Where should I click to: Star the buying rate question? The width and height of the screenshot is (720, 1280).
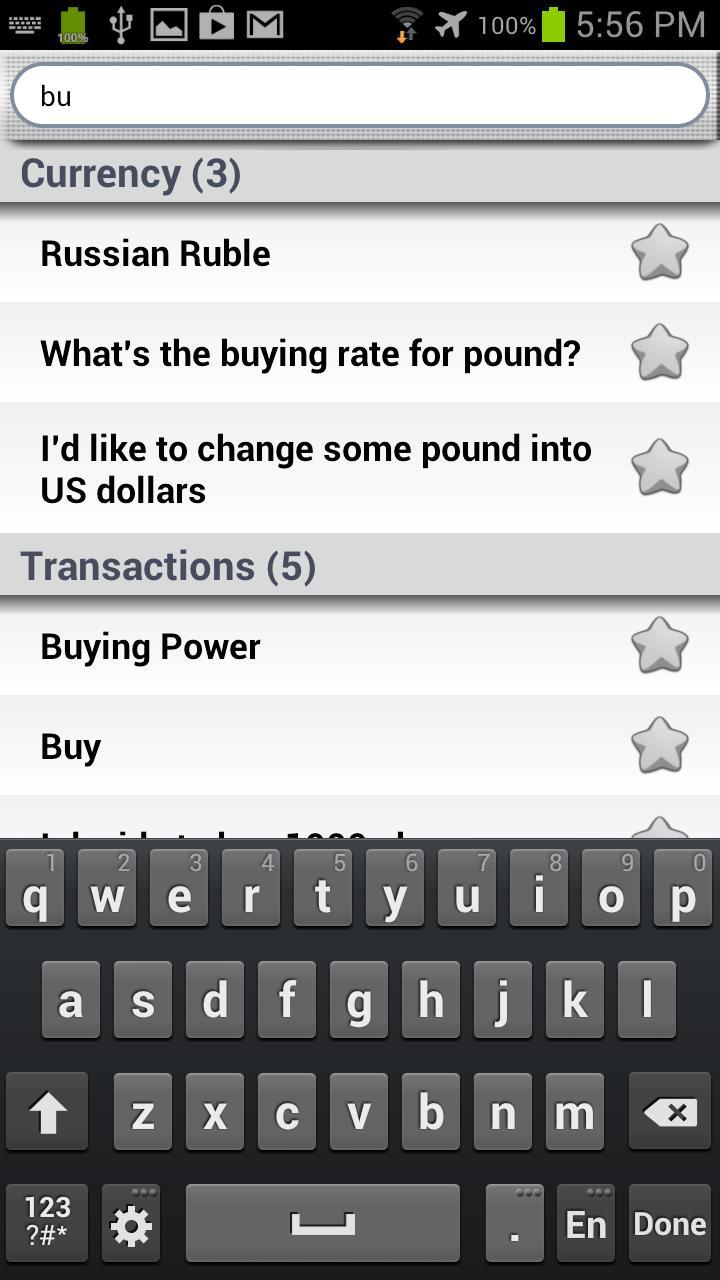click(x=659, y=353)
